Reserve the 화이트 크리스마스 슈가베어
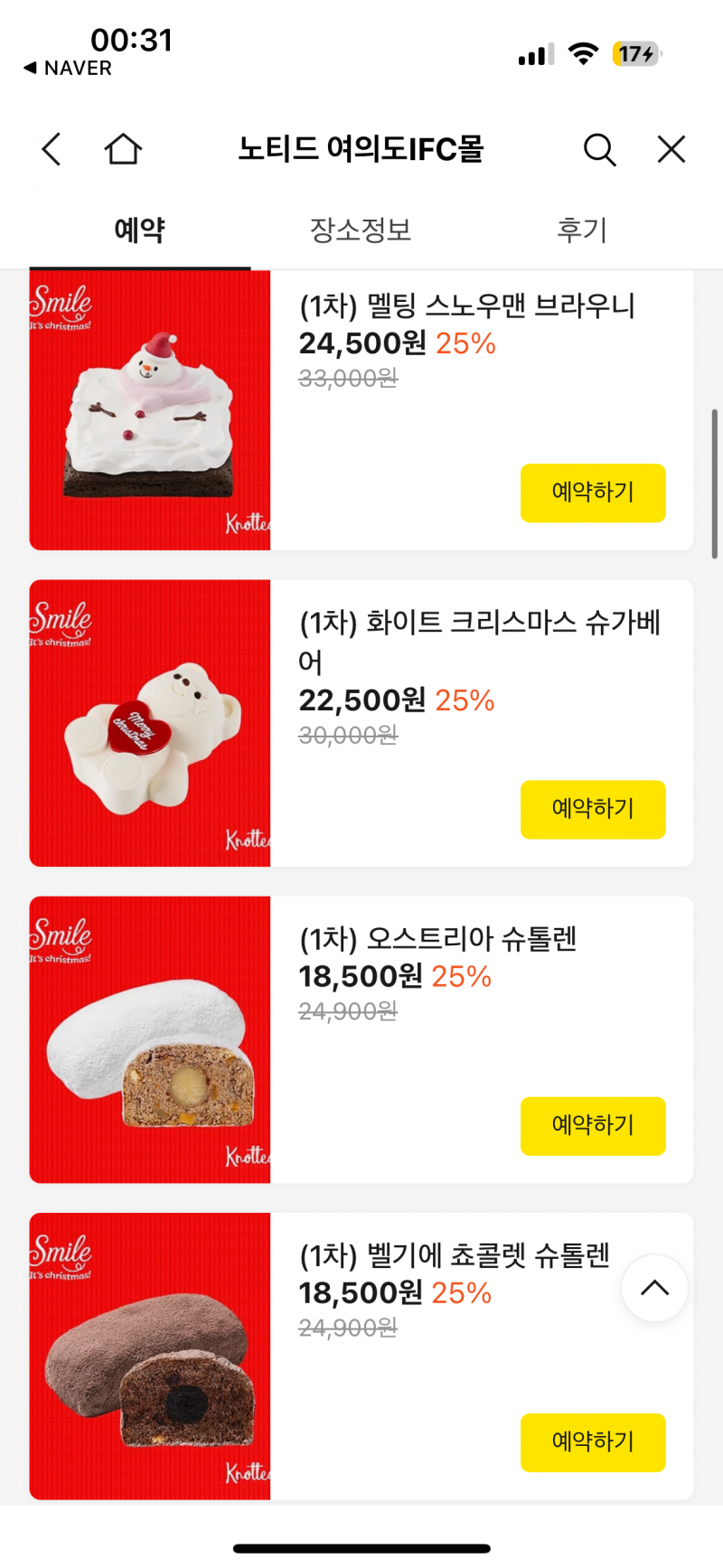 [x=593, y=809]
